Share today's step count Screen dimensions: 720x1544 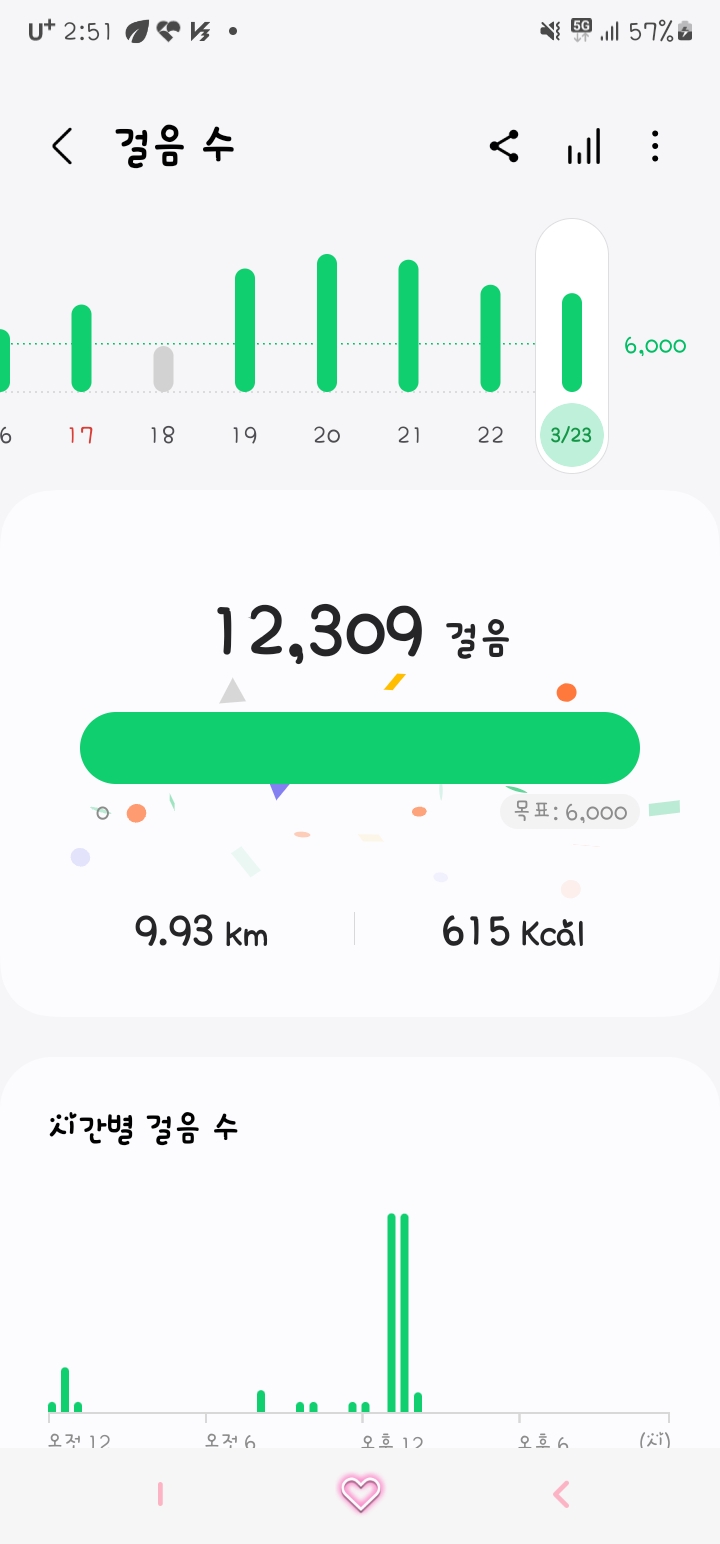(x=504, y=147)
